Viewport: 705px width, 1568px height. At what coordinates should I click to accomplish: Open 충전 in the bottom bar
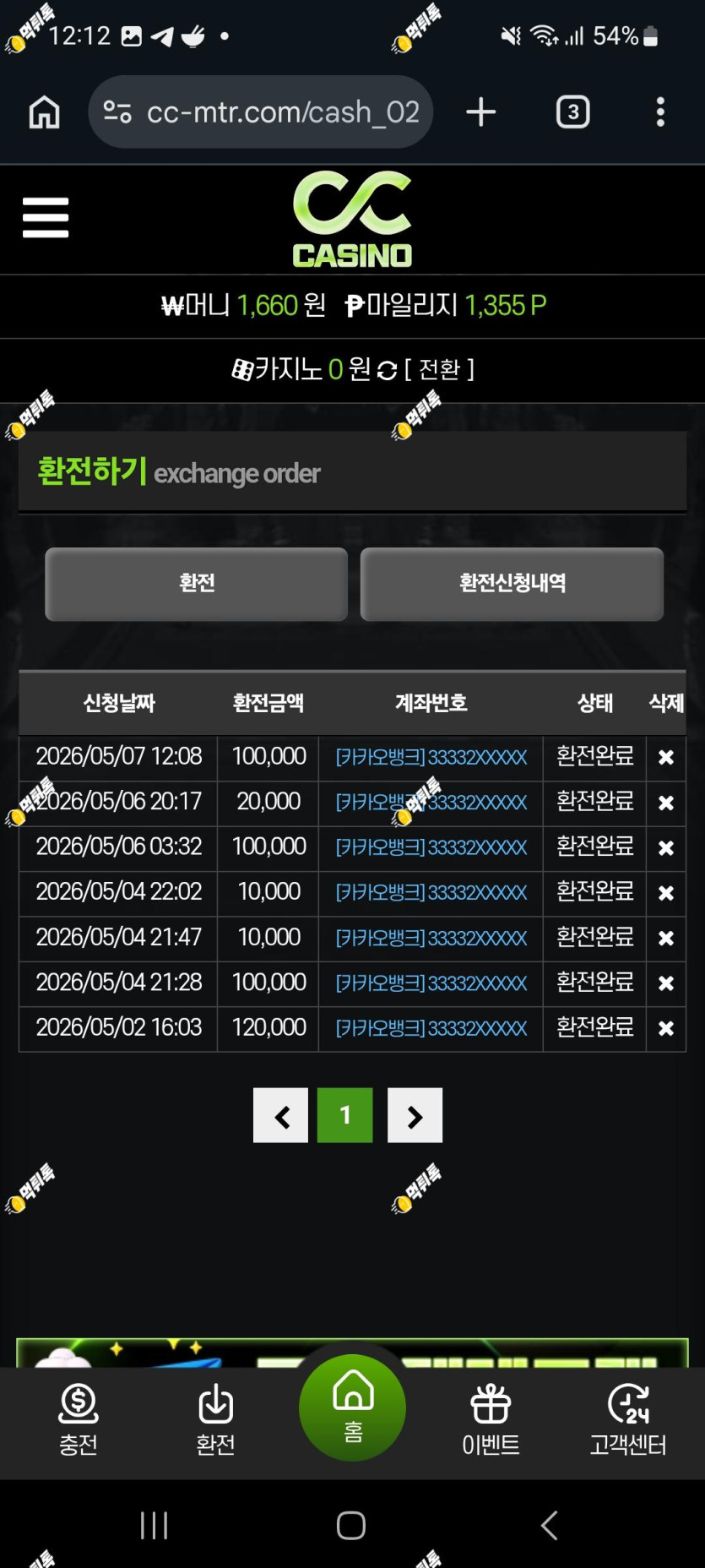(x=79, y=1420)
